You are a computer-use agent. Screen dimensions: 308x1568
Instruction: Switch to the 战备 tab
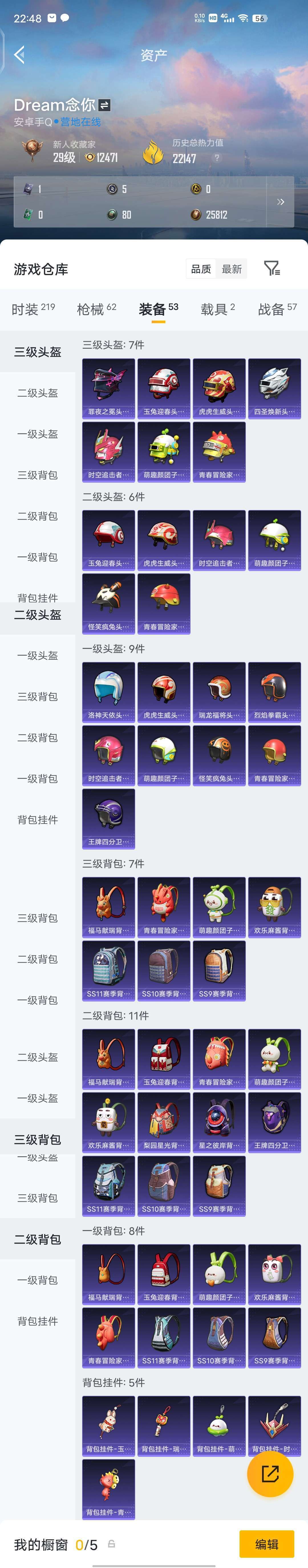[x=277, y=309]
